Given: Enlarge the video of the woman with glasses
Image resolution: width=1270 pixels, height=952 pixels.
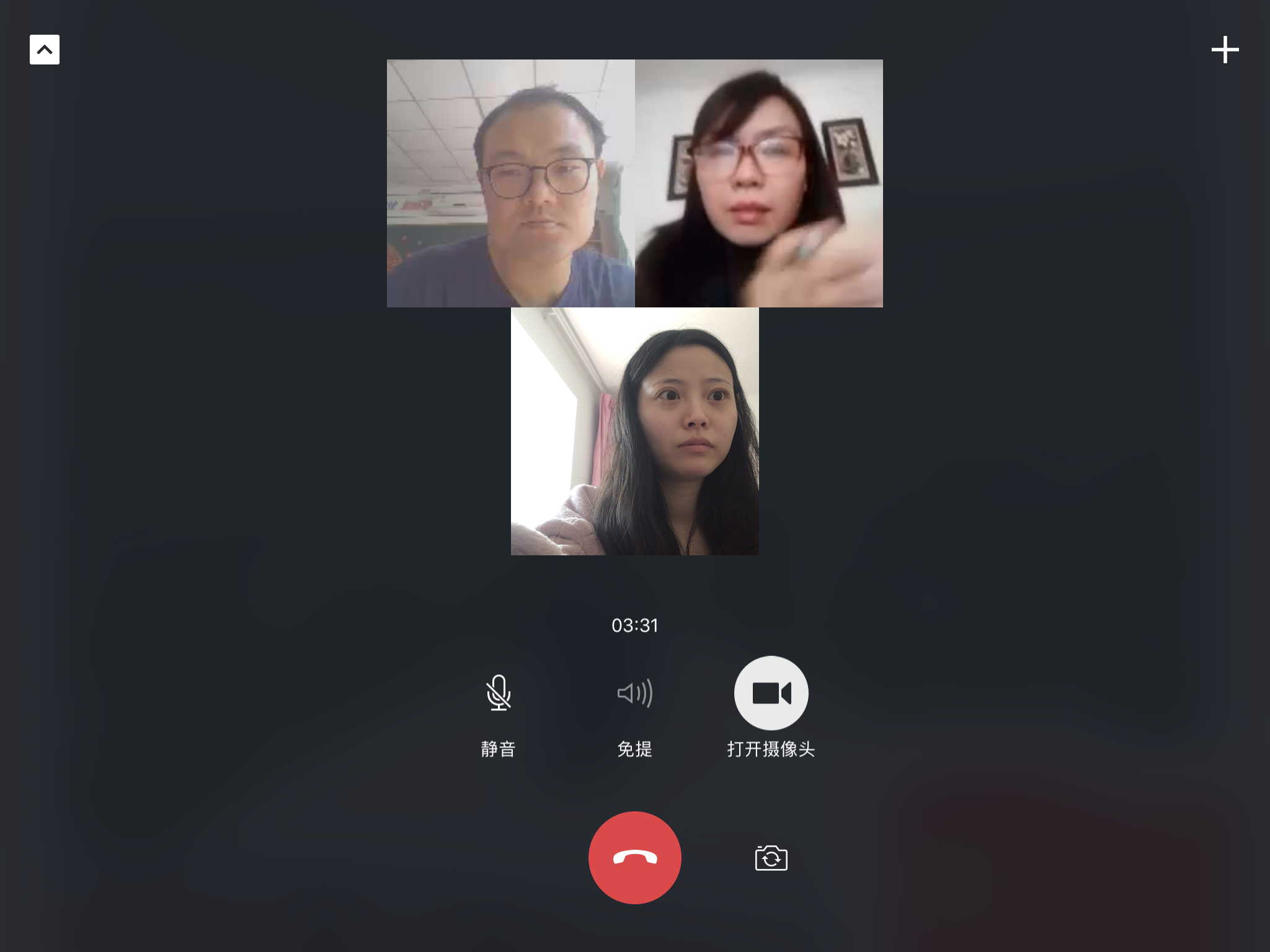Looking at the screenshot, I should point(759,183).
